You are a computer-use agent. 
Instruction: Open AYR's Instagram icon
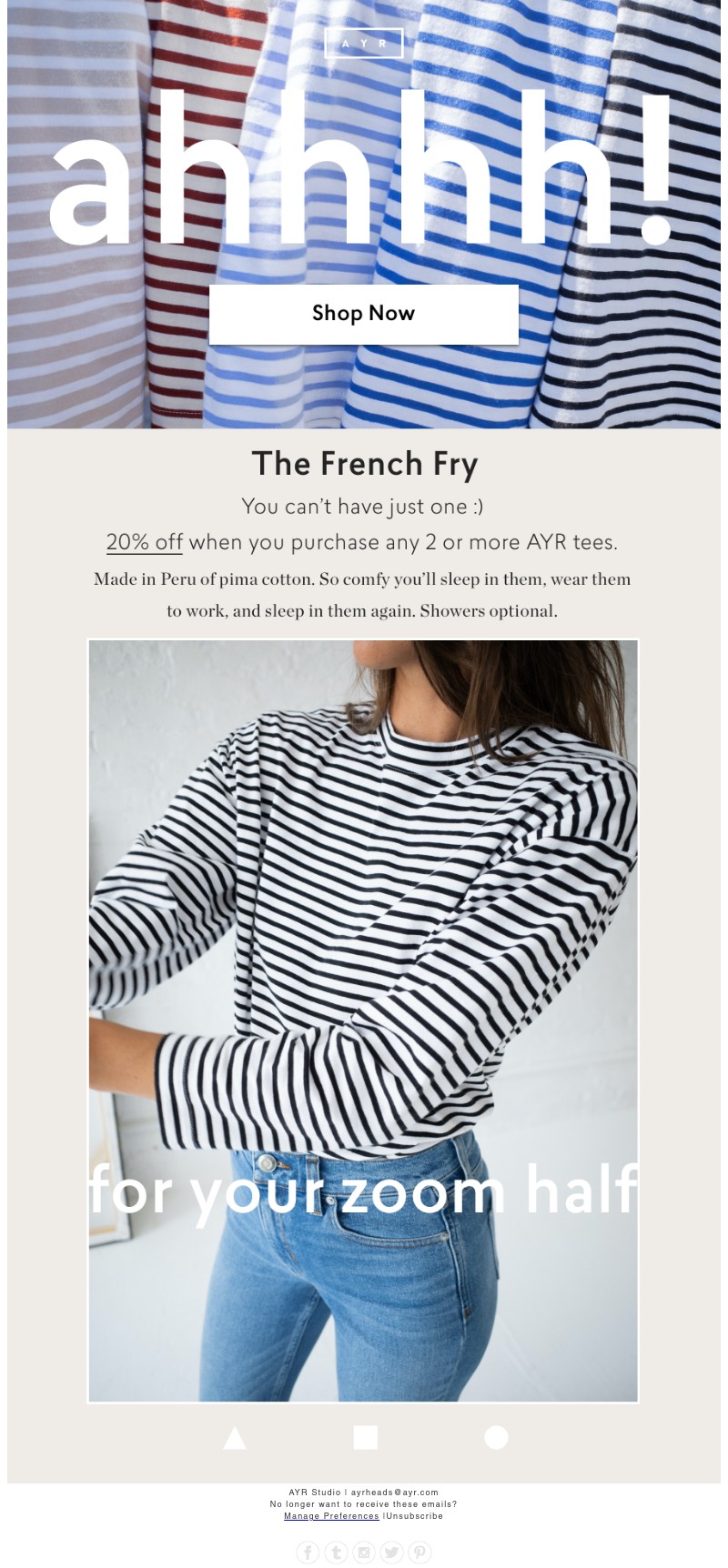(x=364, y=1552)
